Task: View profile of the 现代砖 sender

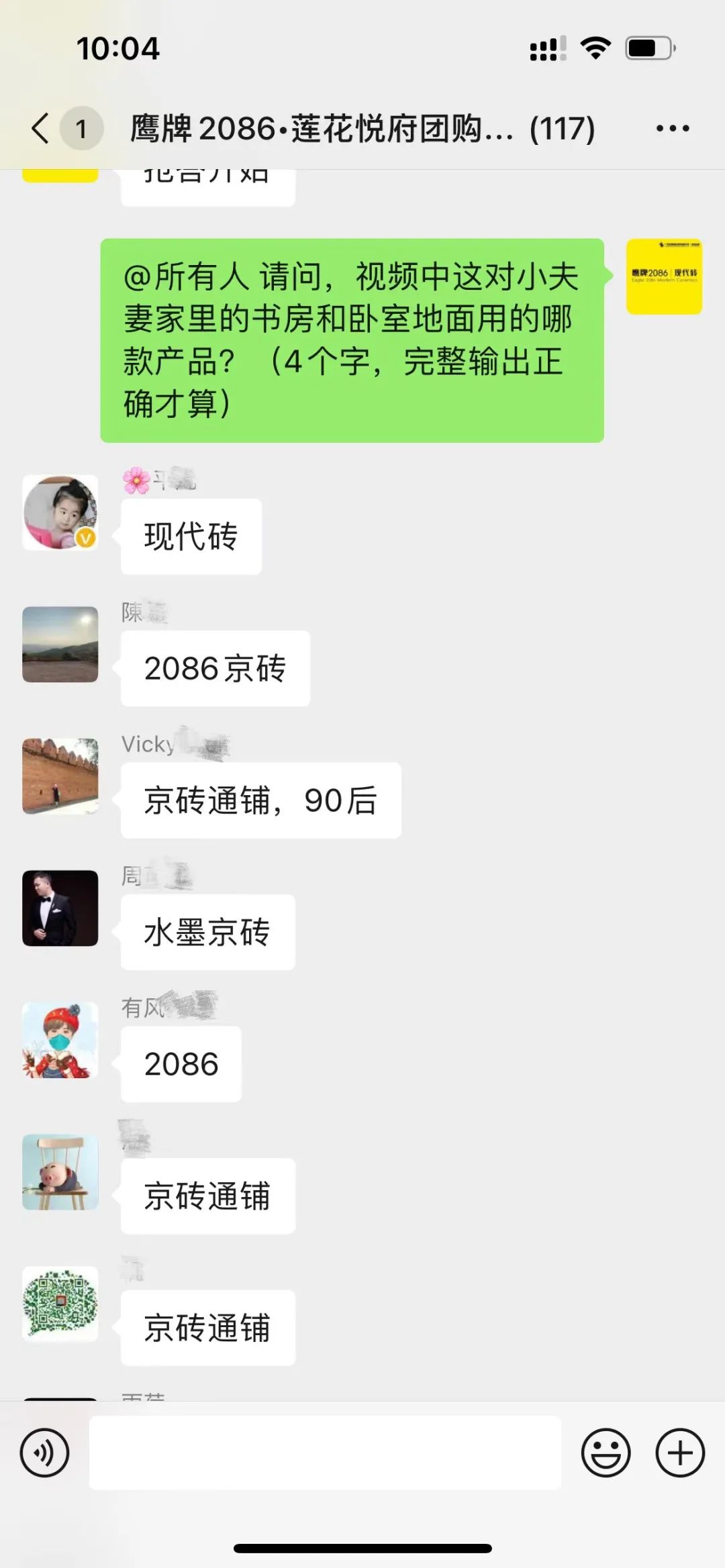Action: coord(60,513)
